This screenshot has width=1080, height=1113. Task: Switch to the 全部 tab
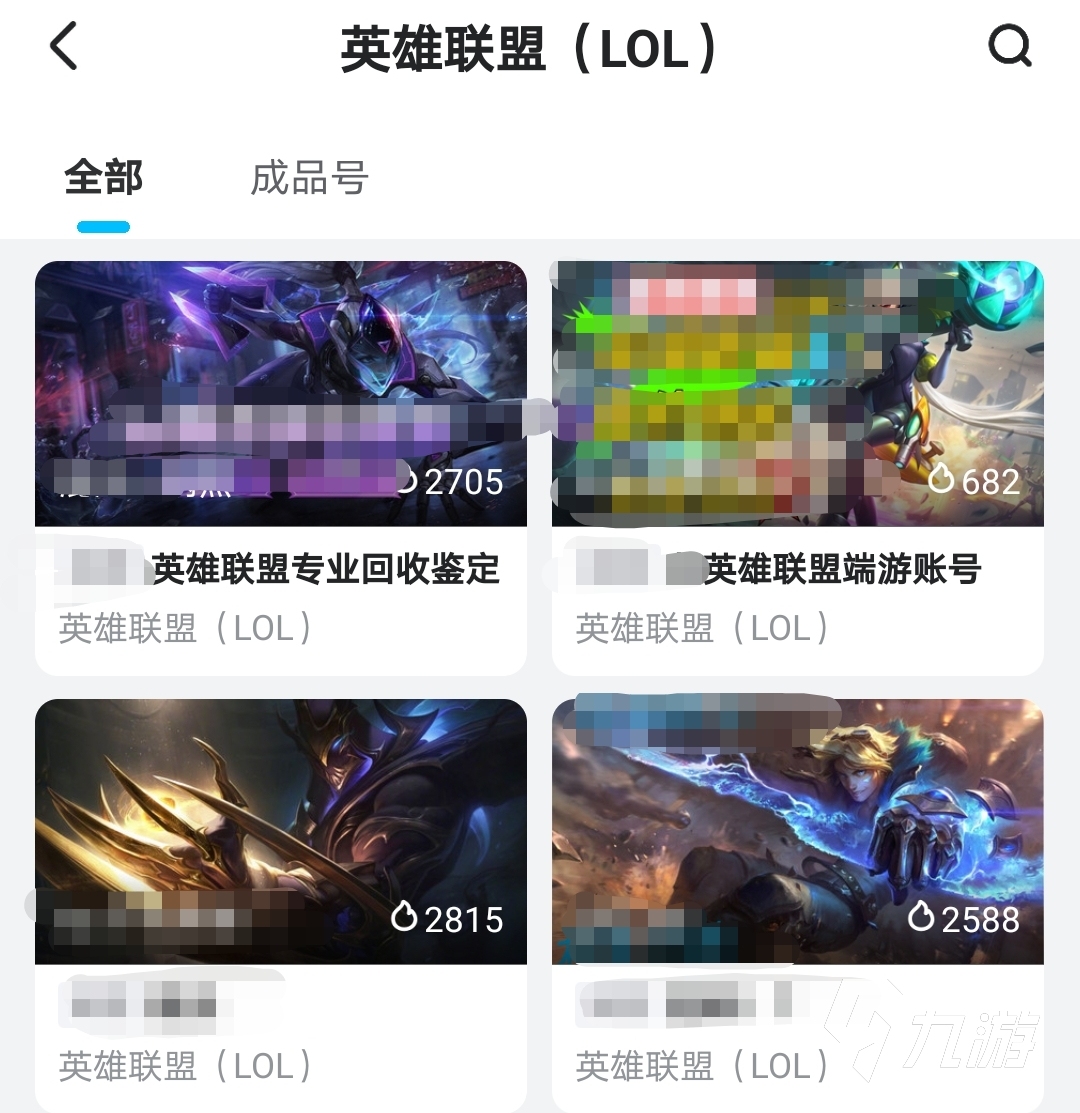coord(104,179)
